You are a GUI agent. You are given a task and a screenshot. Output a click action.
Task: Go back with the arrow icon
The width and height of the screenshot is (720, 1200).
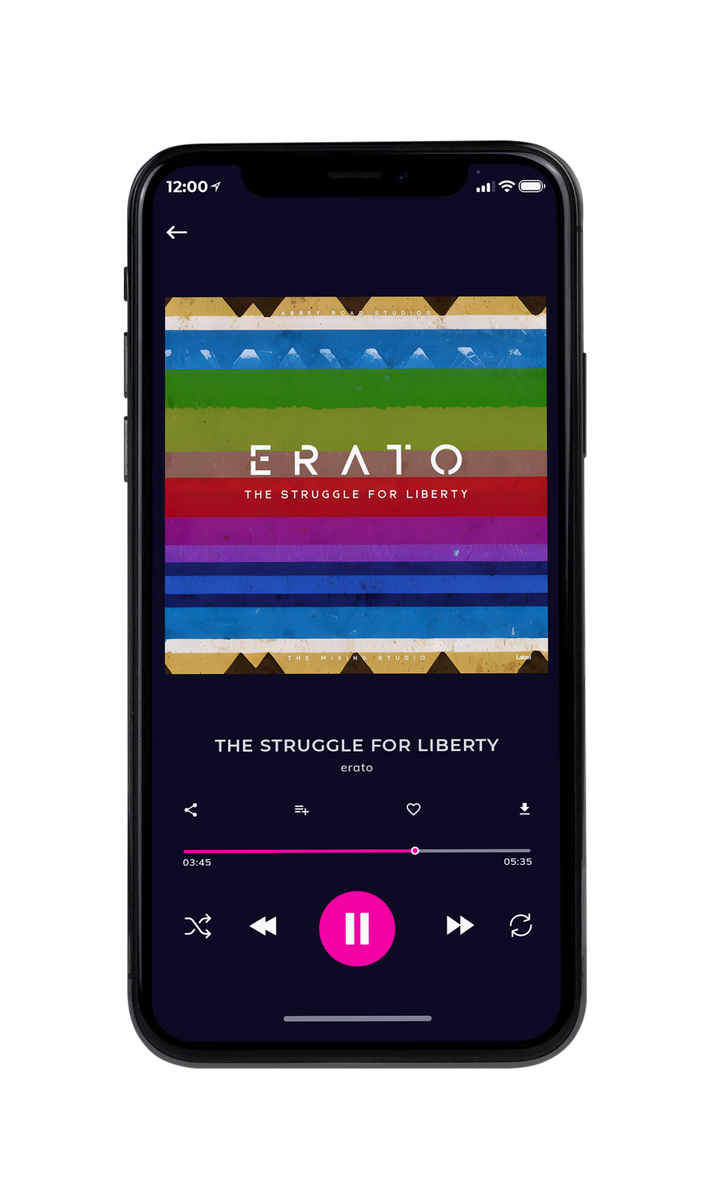[x=177, y=232]
